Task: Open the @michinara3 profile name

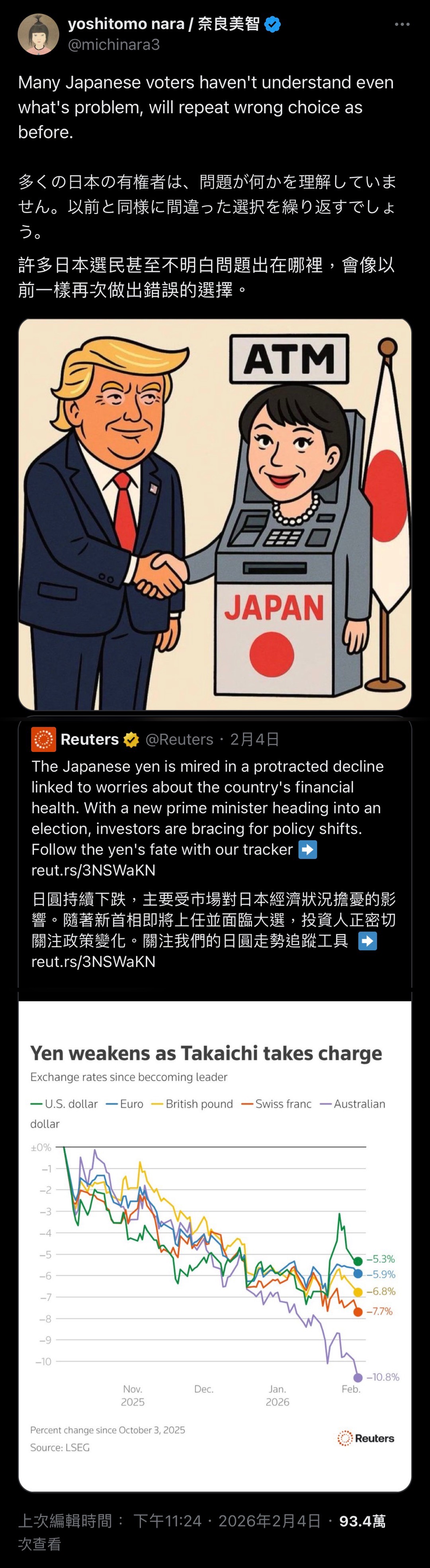Action: pyautogui.click(x=113, y=45)
